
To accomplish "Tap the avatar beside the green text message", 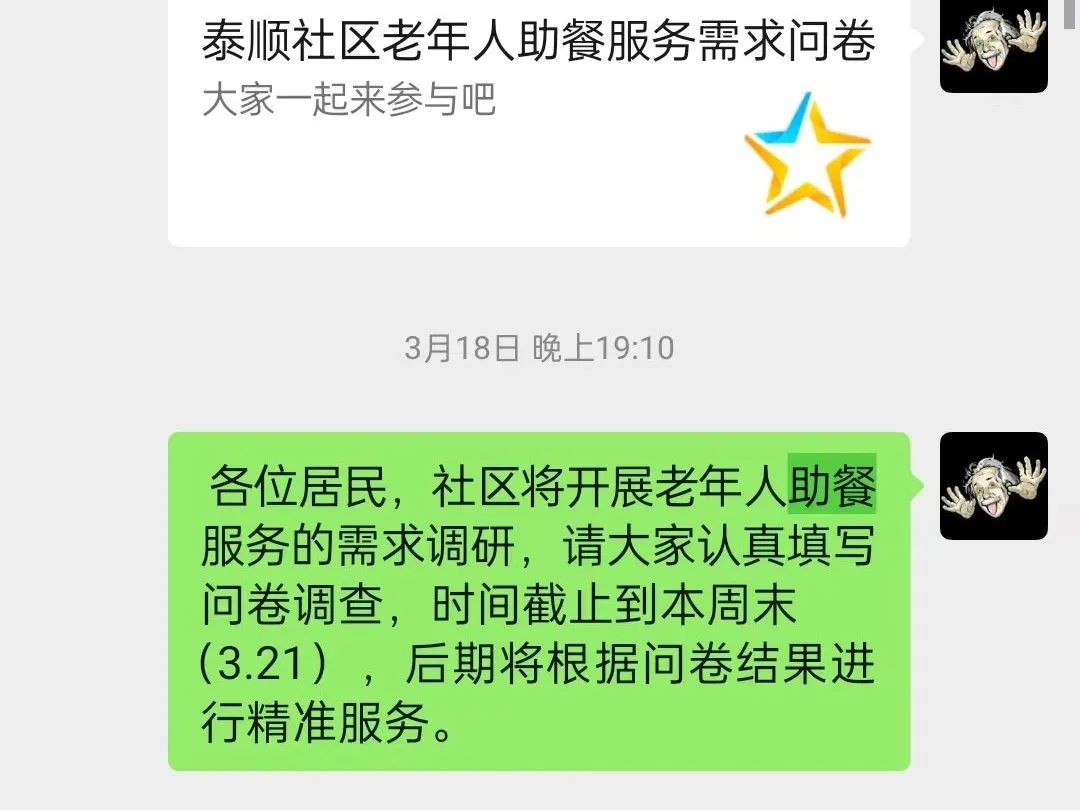I will pos(993,486).
